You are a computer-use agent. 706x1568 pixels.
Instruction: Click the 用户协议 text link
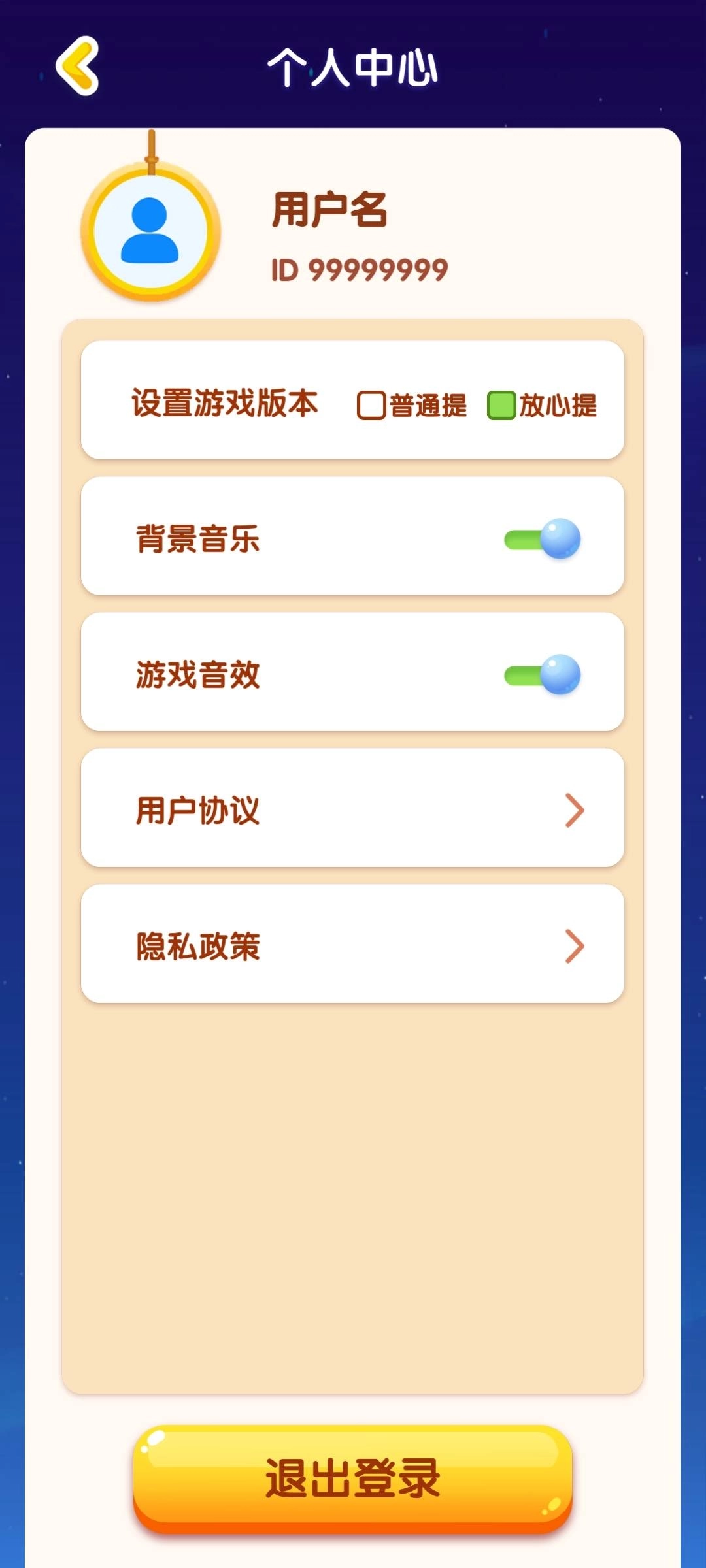(x=199, y=810)
